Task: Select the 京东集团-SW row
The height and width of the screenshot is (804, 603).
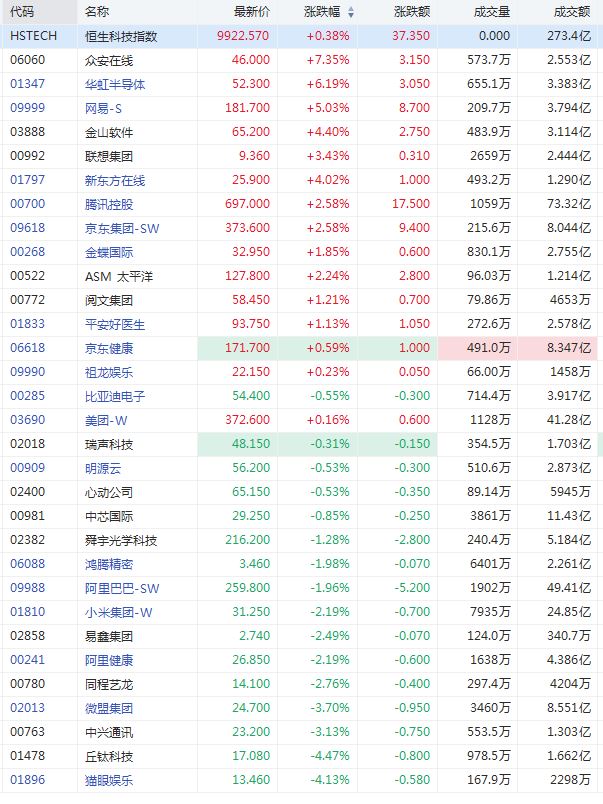Action: [121, 228]
